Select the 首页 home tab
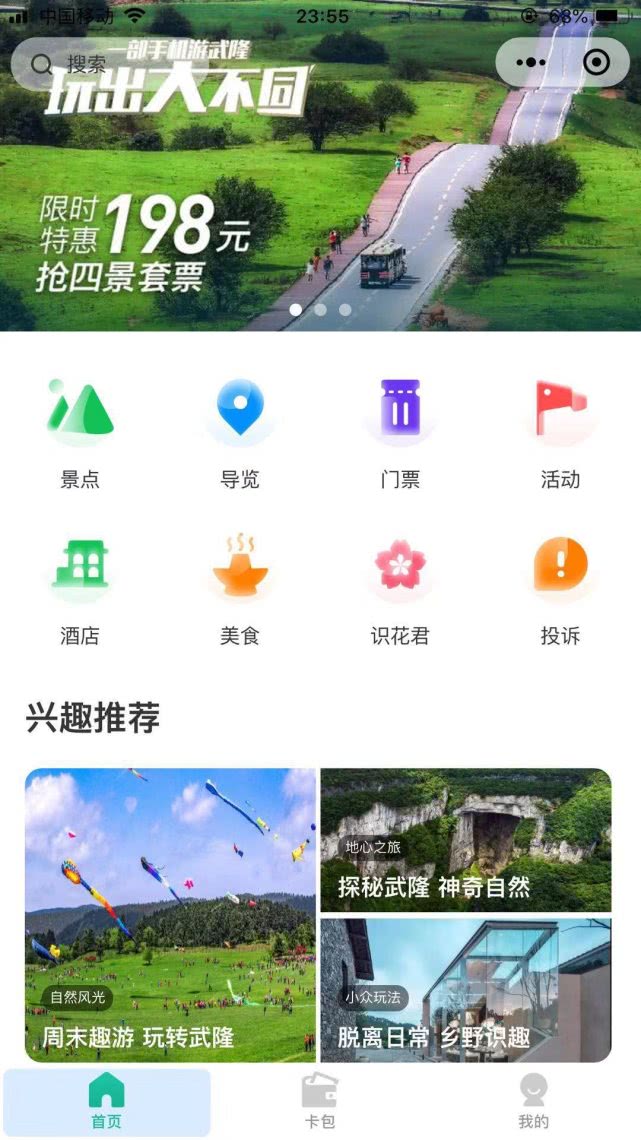 click(x=107, y=1102)
